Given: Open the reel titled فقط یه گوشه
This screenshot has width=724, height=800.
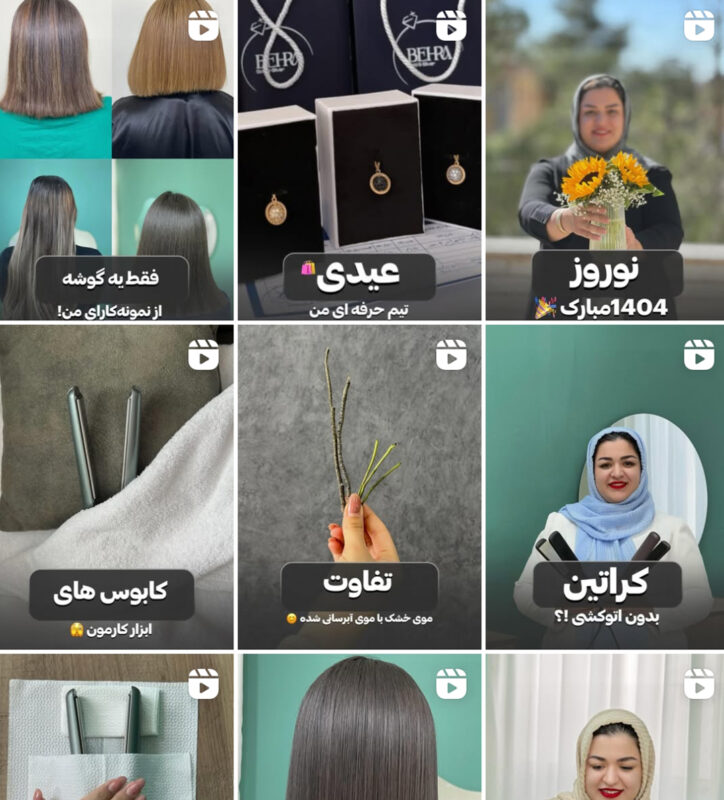Looking at the screenshot, I should pos(116,160).
